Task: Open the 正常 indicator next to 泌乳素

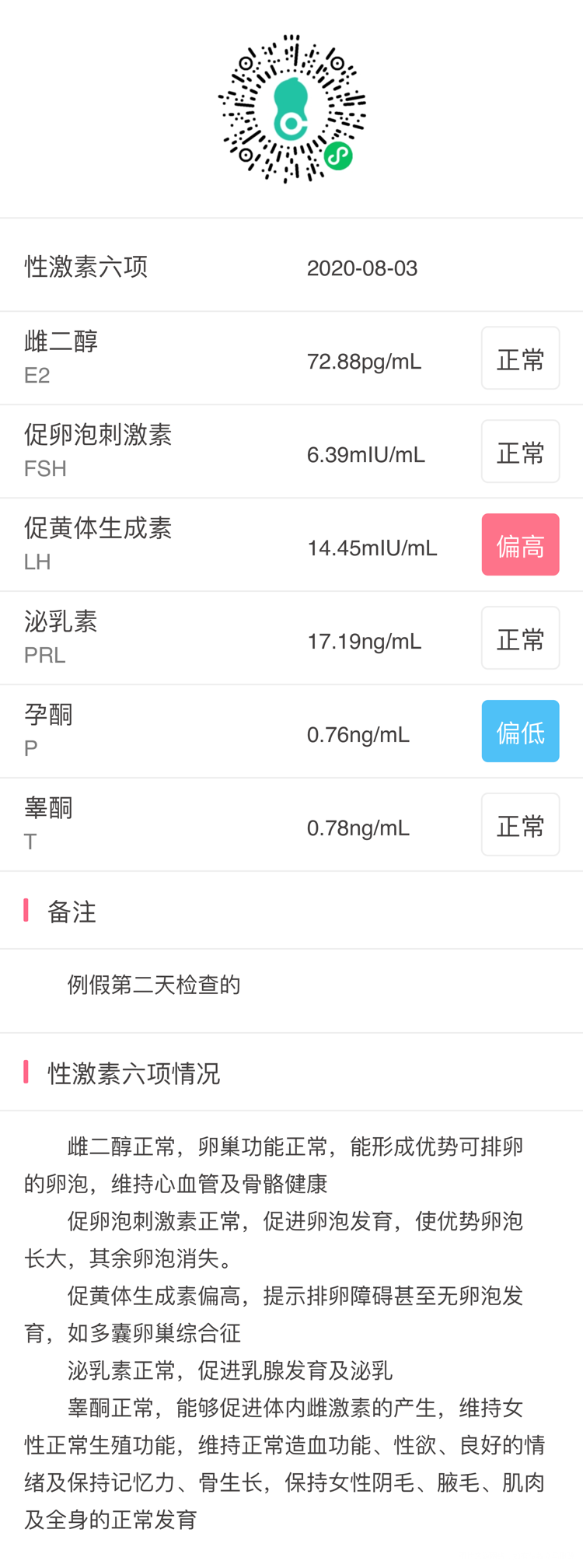Action: point(520,637)
